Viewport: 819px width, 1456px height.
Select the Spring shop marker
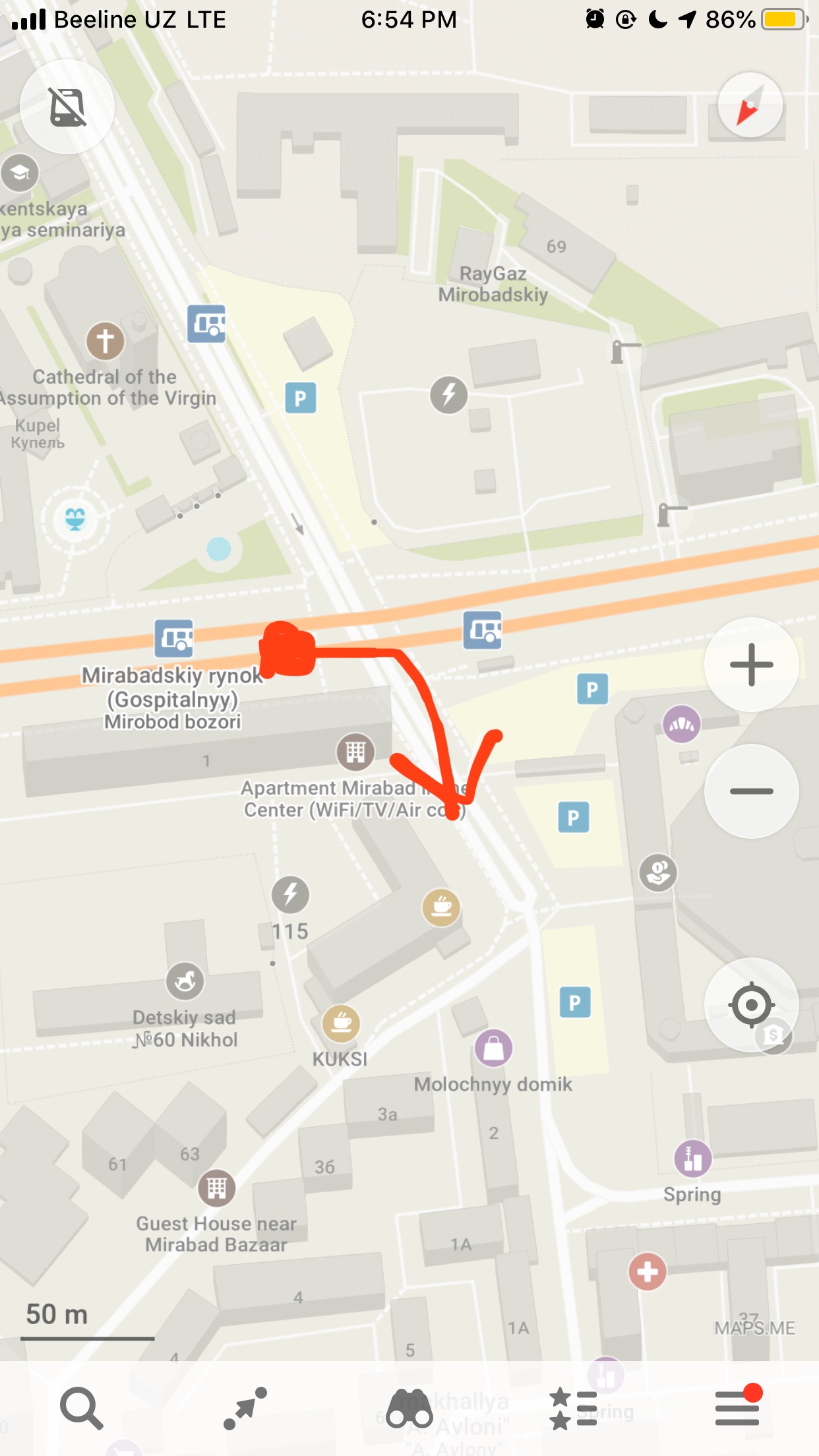[692, 1159]
